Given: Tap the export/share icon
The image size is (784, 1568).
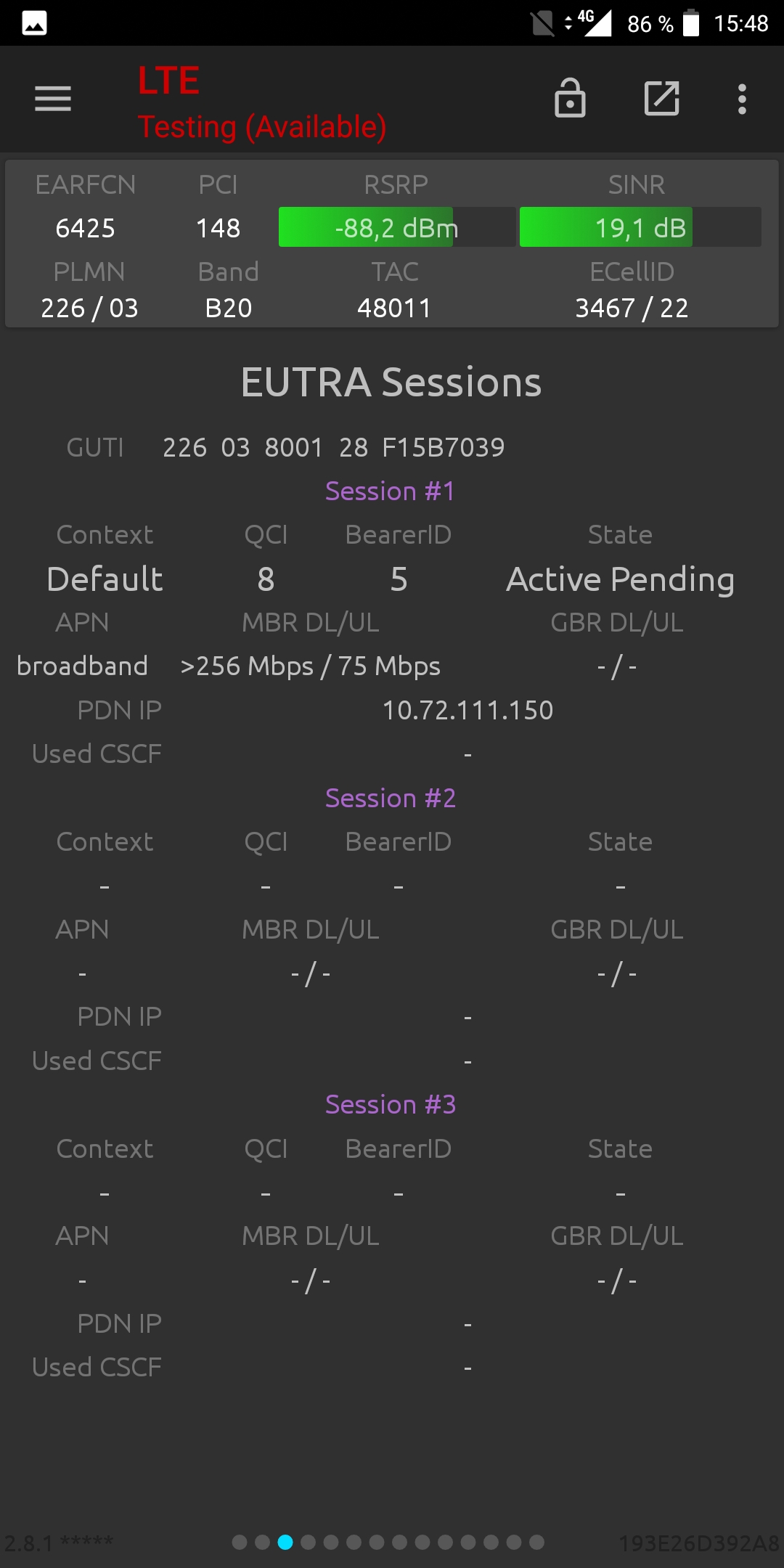Looking at the screenshot, I should [x=662, y=99].
